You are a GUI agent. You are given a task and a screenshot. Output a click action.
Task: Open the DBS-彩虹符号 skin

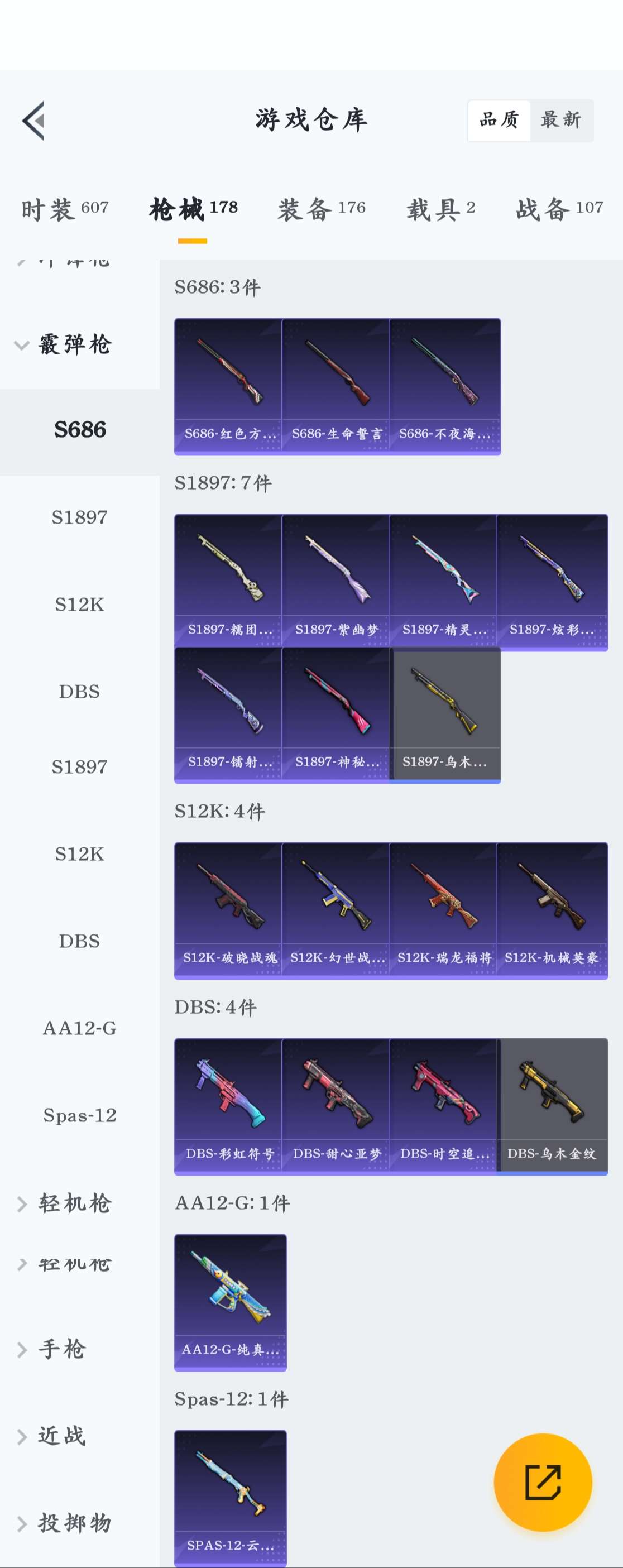[x=228, y=1105]
